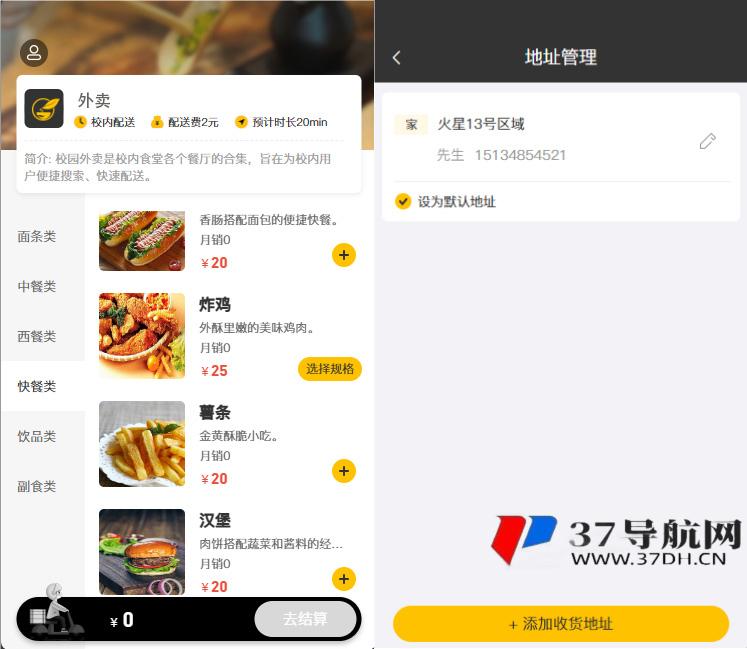Switch to the 饮品类 category
747x649 pixels.
coord(37,437)
